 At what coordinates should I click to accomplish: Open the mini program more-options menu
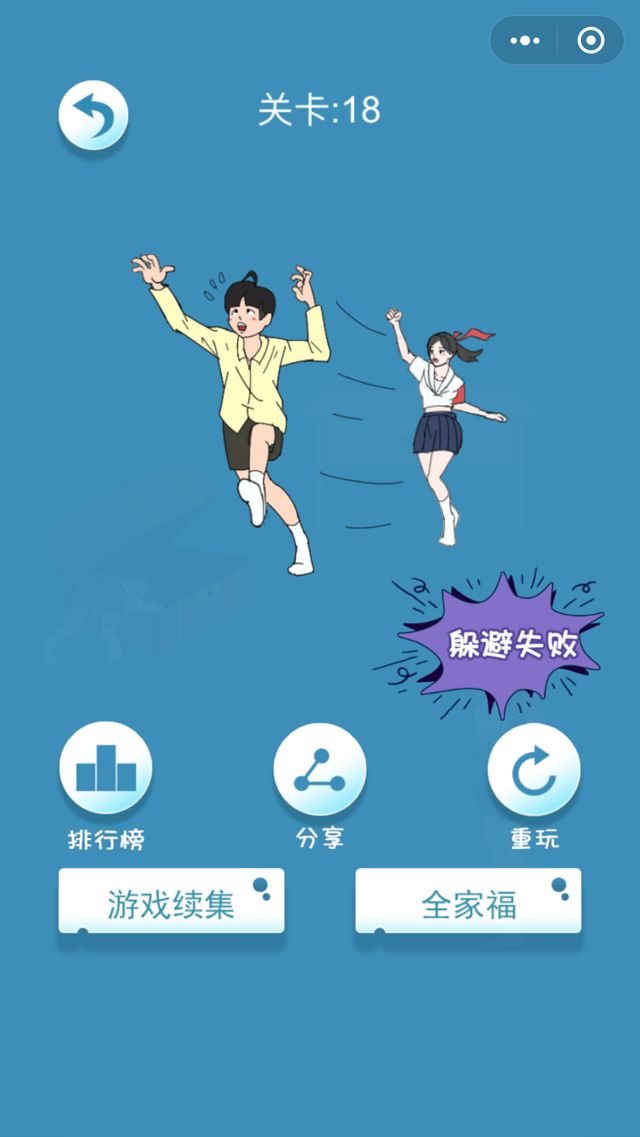525,41
